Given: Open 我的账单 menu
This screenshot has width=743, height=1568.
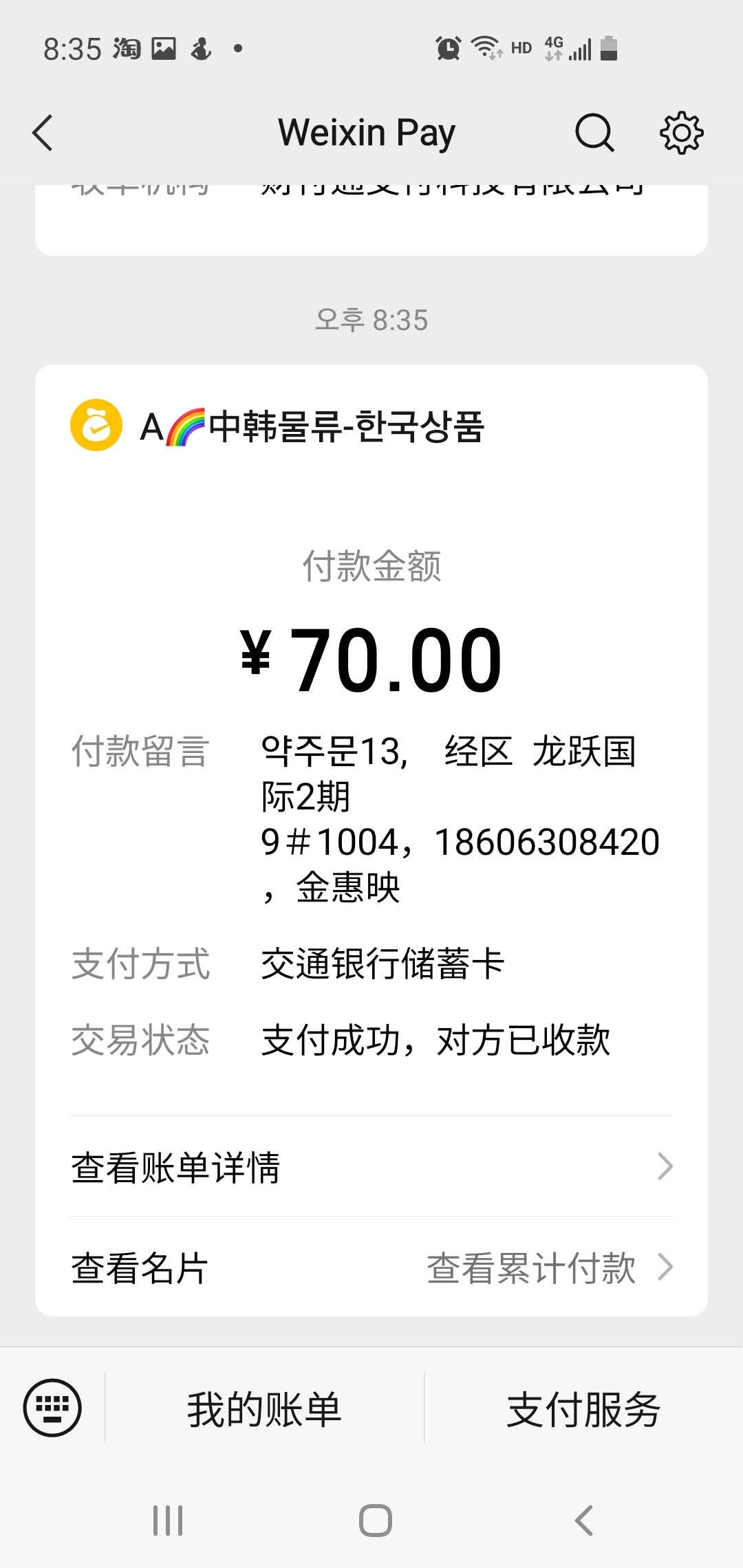Looking at the screenshot, I should click(x=265, y=1408).
